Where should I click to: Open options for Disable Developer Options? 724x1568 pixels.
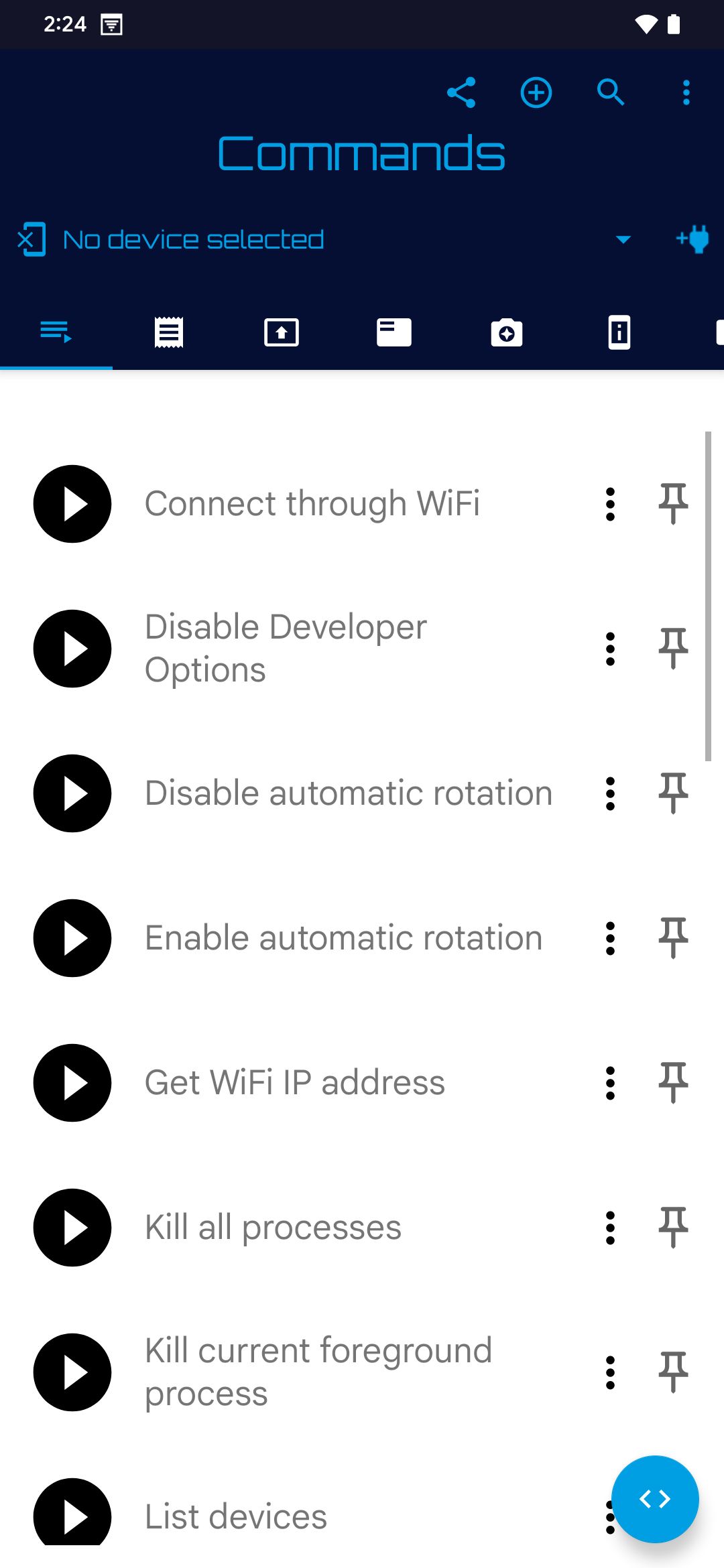(609, 648)
